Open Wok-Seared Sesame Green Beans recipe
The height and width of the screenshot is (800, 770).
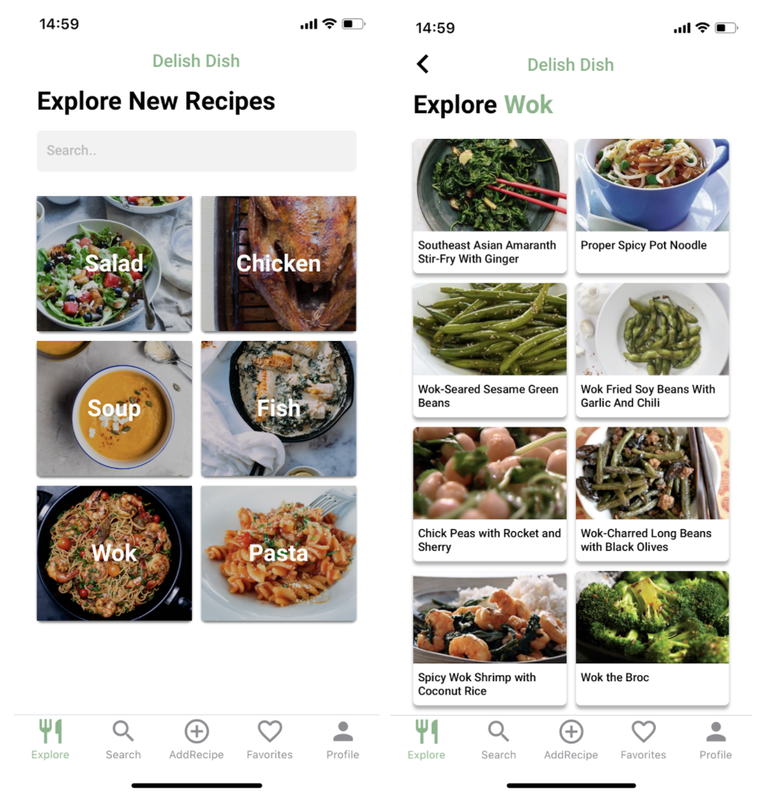point(490,349)
